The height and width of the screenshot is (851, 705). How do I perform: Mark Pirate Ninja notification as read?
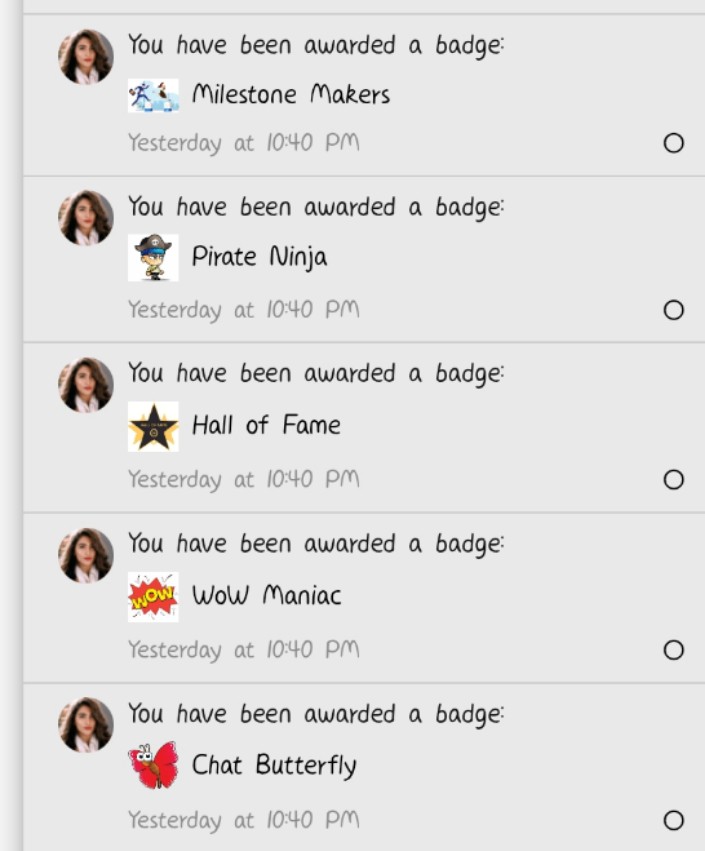[674, 310]
